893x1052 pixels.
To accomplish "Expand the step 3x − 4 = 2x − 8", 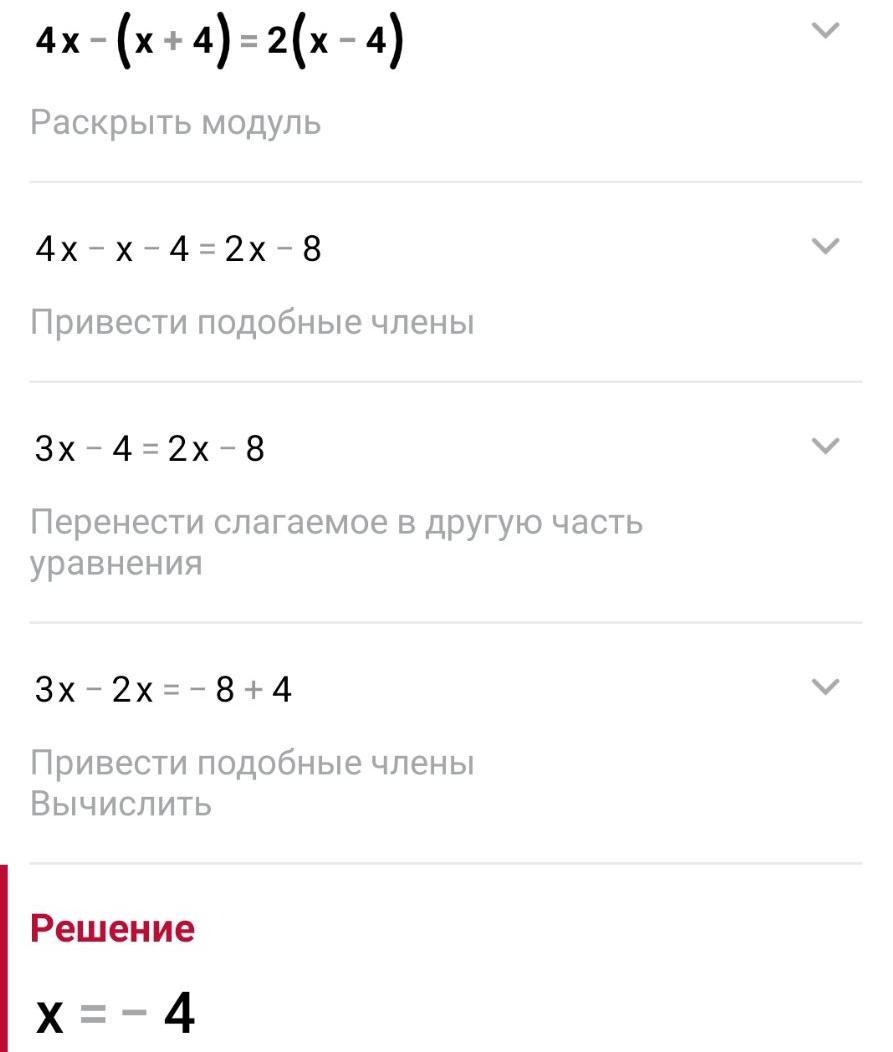I will coord(825,446).
